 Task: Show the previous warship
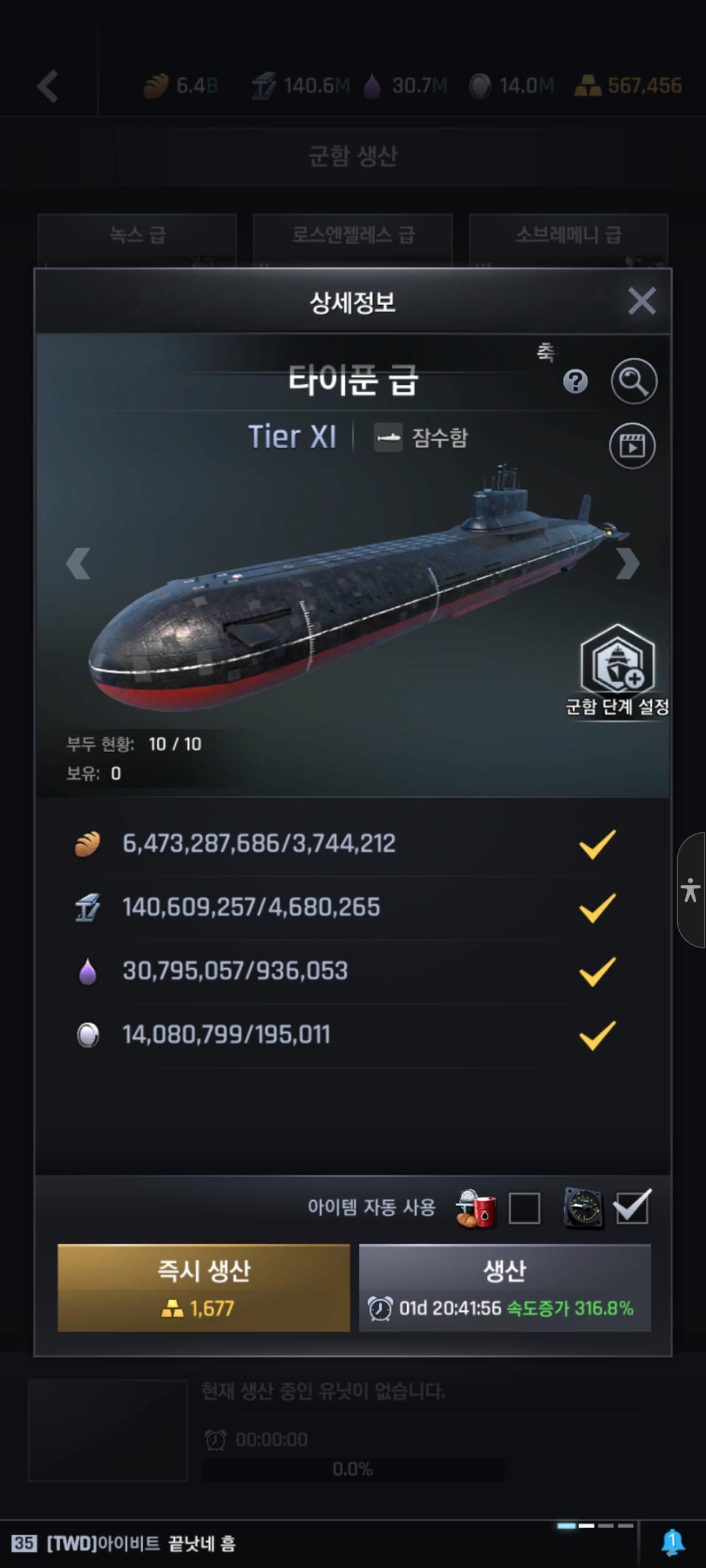(x=78, y=563)
